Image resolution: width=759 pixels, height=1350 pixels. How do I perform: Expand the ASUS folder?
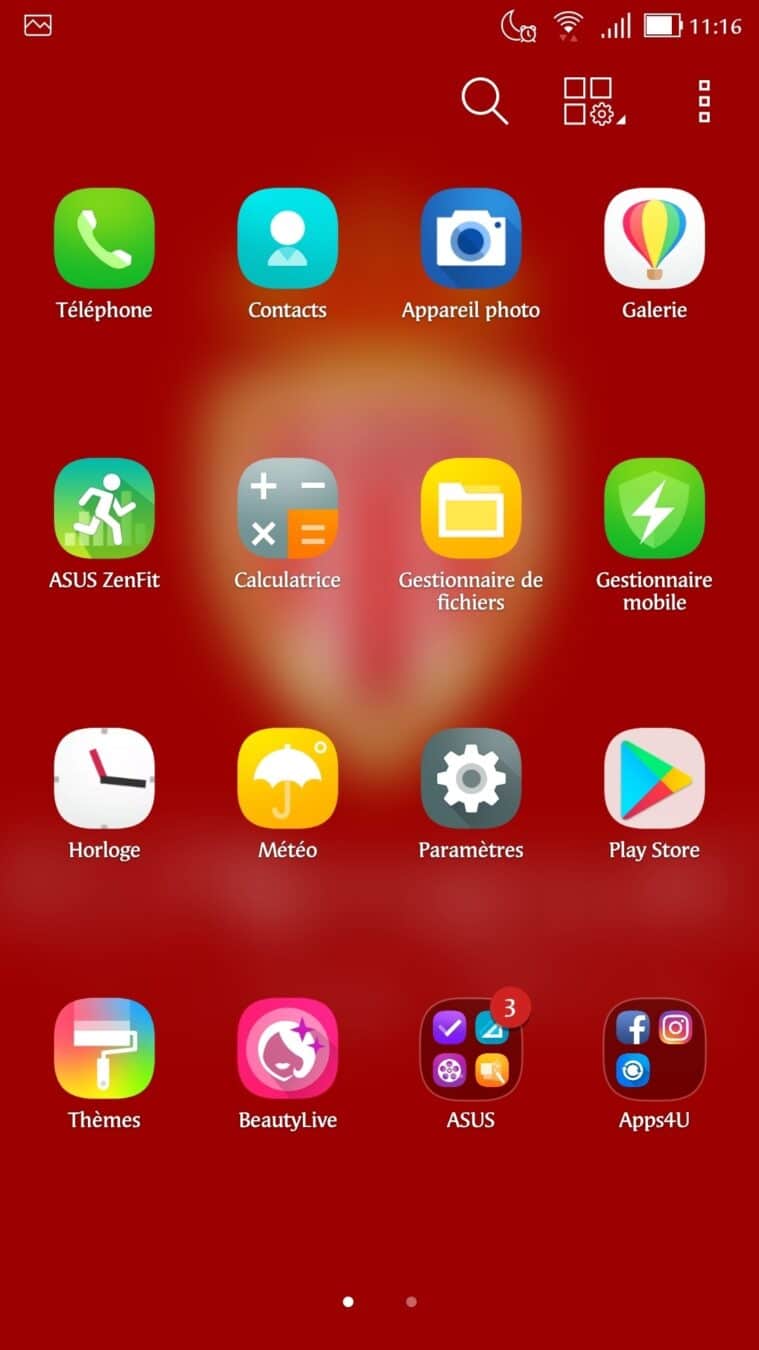pos(471,1048)
